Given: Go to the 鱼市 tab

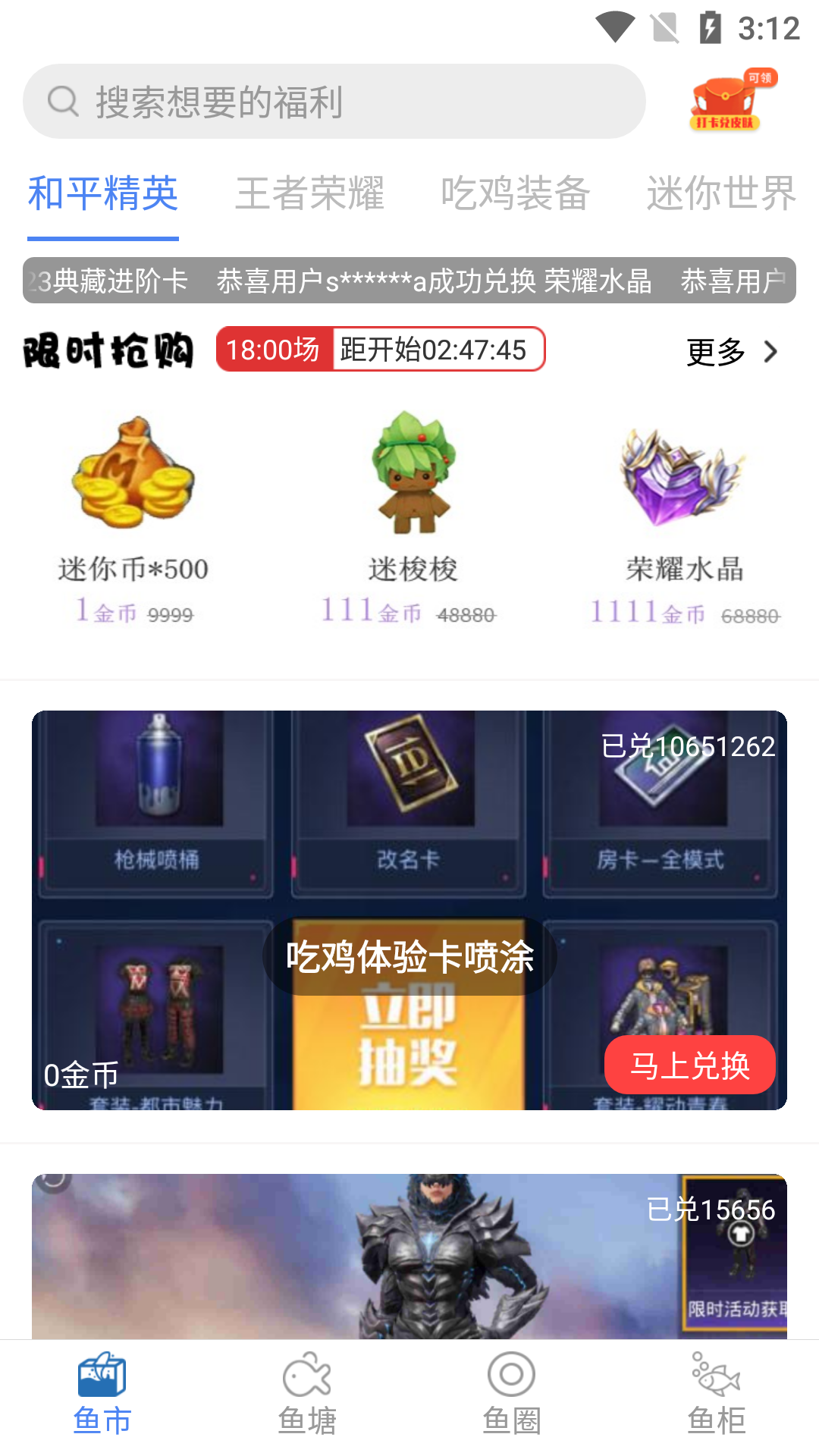Looking at the screenshot, I should tap(102, 1395).
